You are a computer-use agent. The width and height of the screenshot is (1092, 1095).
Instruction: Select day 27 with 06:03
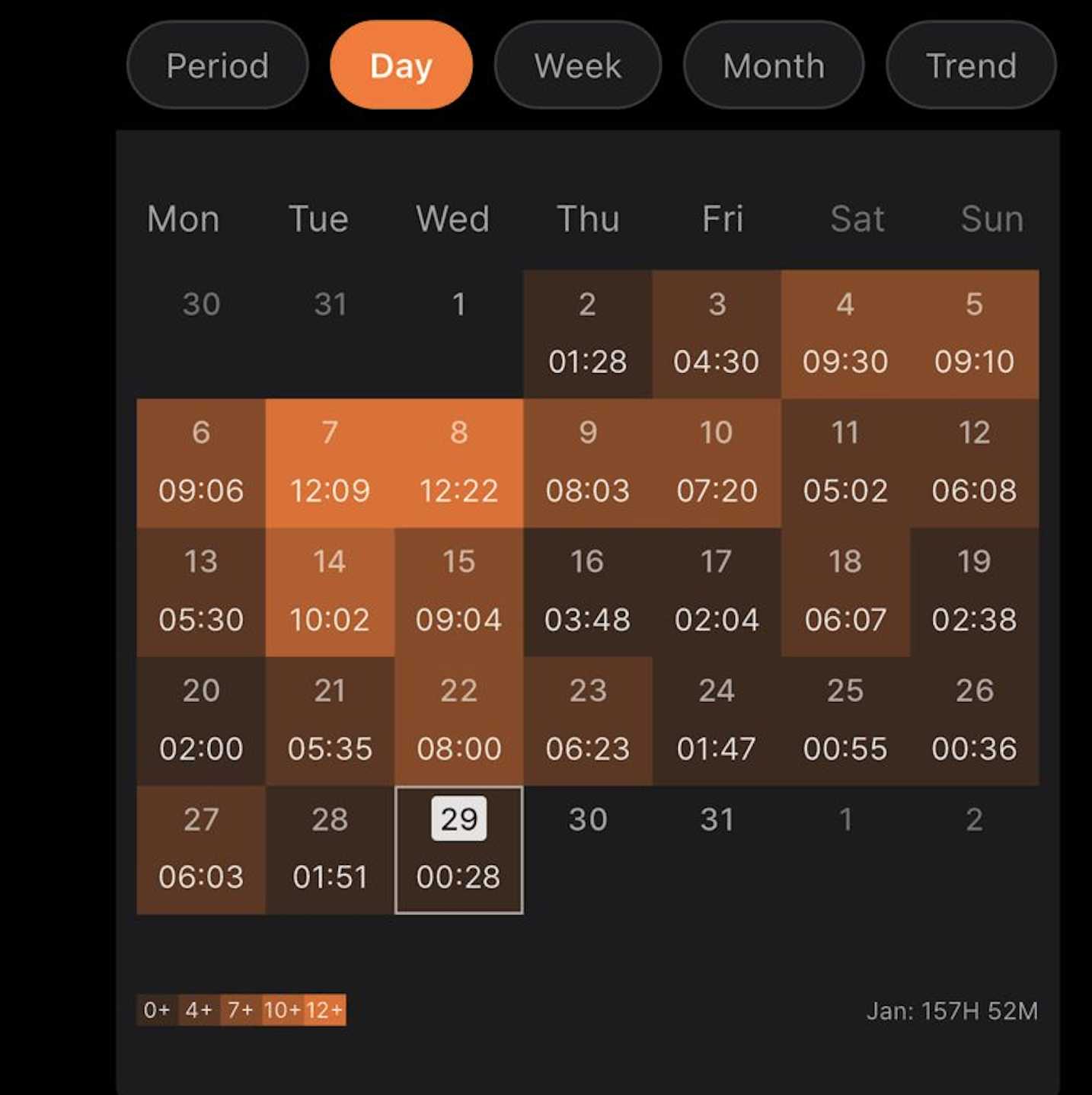201,850
